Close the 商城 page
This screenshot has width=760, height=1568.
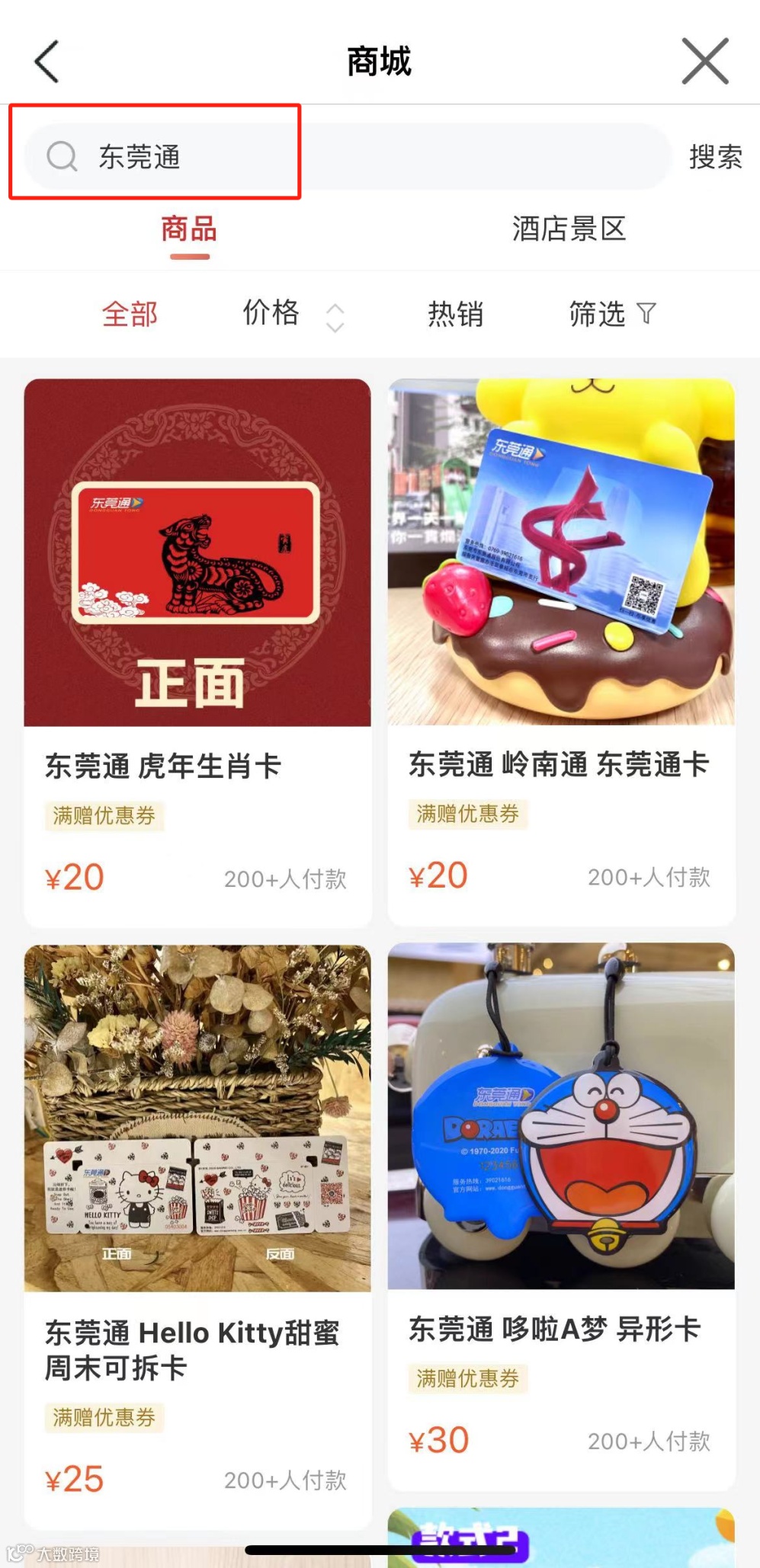(705, 61)
